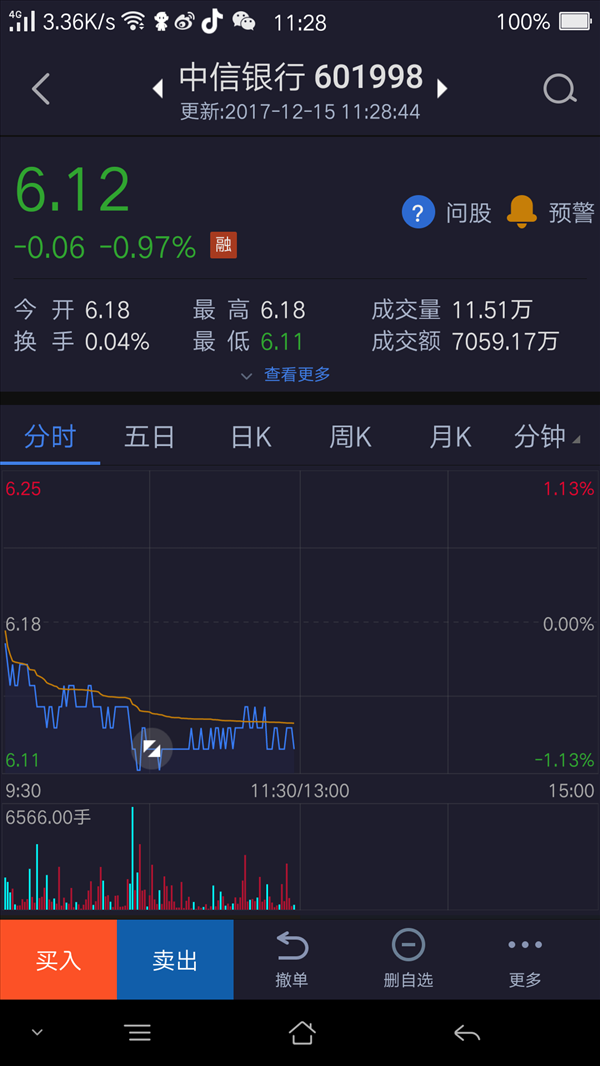
Task: Open the 更多 options menu
Action: tap(525, 960)
